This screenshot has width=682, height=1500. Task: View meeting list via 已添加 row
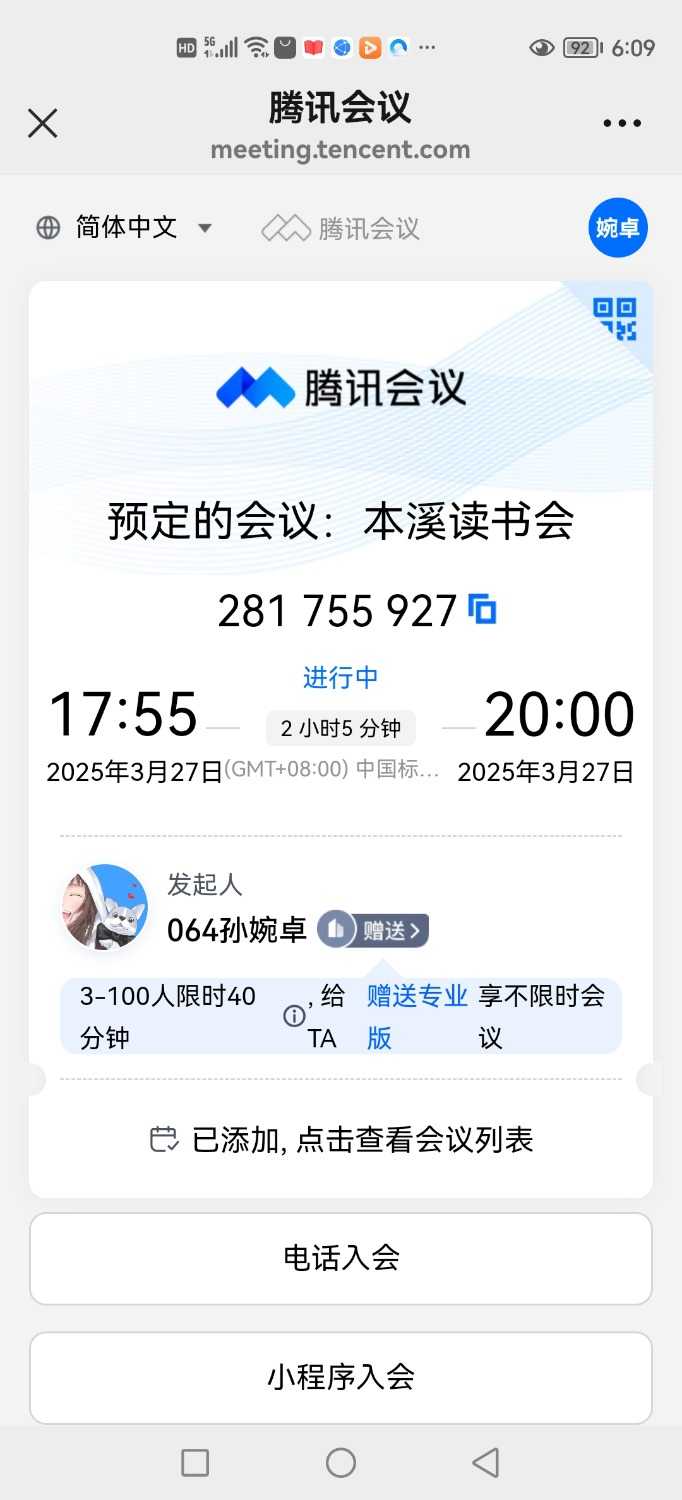coord(341,1139)
